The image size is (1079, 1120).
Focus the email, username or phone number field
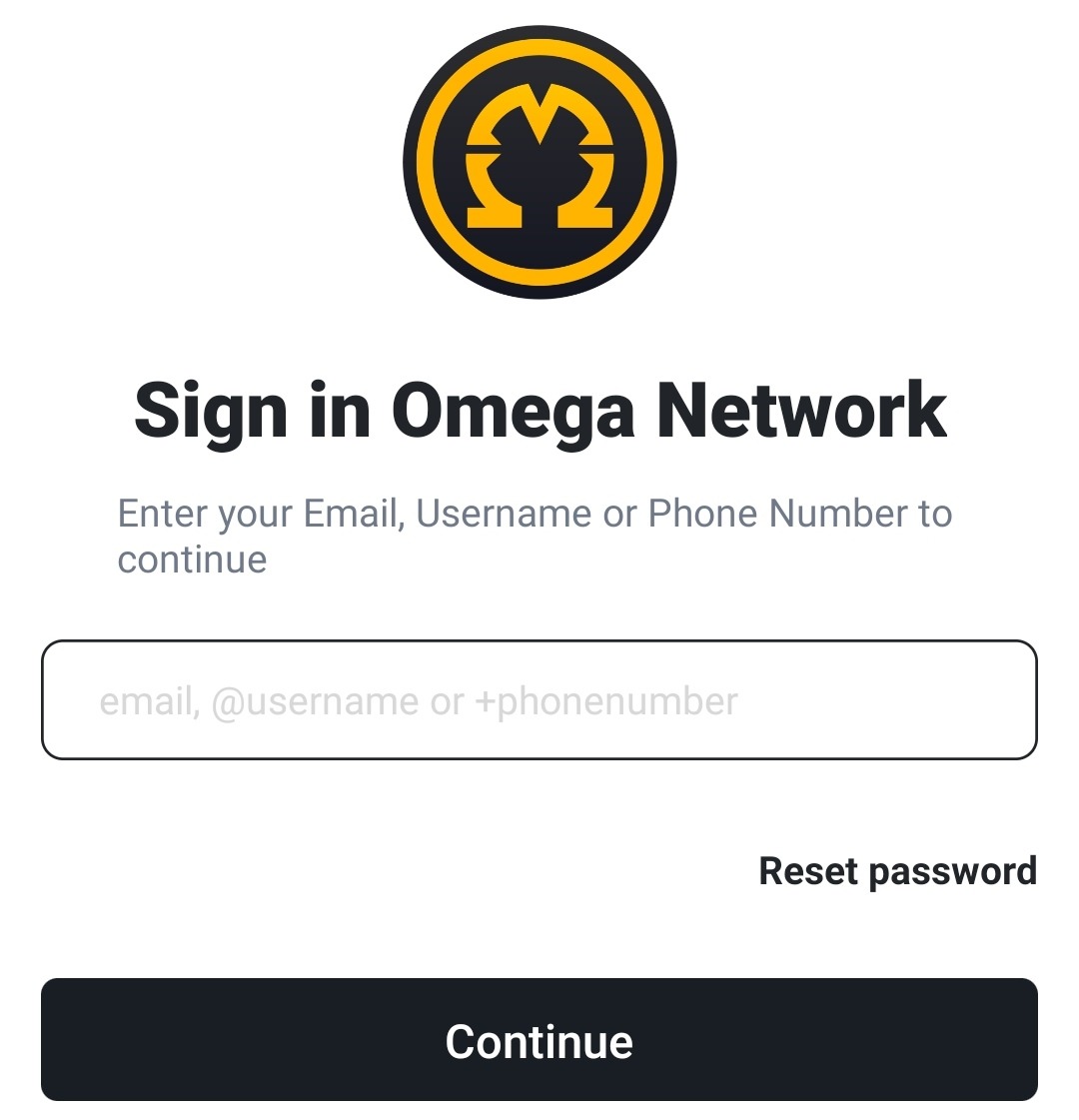point(539,700)
